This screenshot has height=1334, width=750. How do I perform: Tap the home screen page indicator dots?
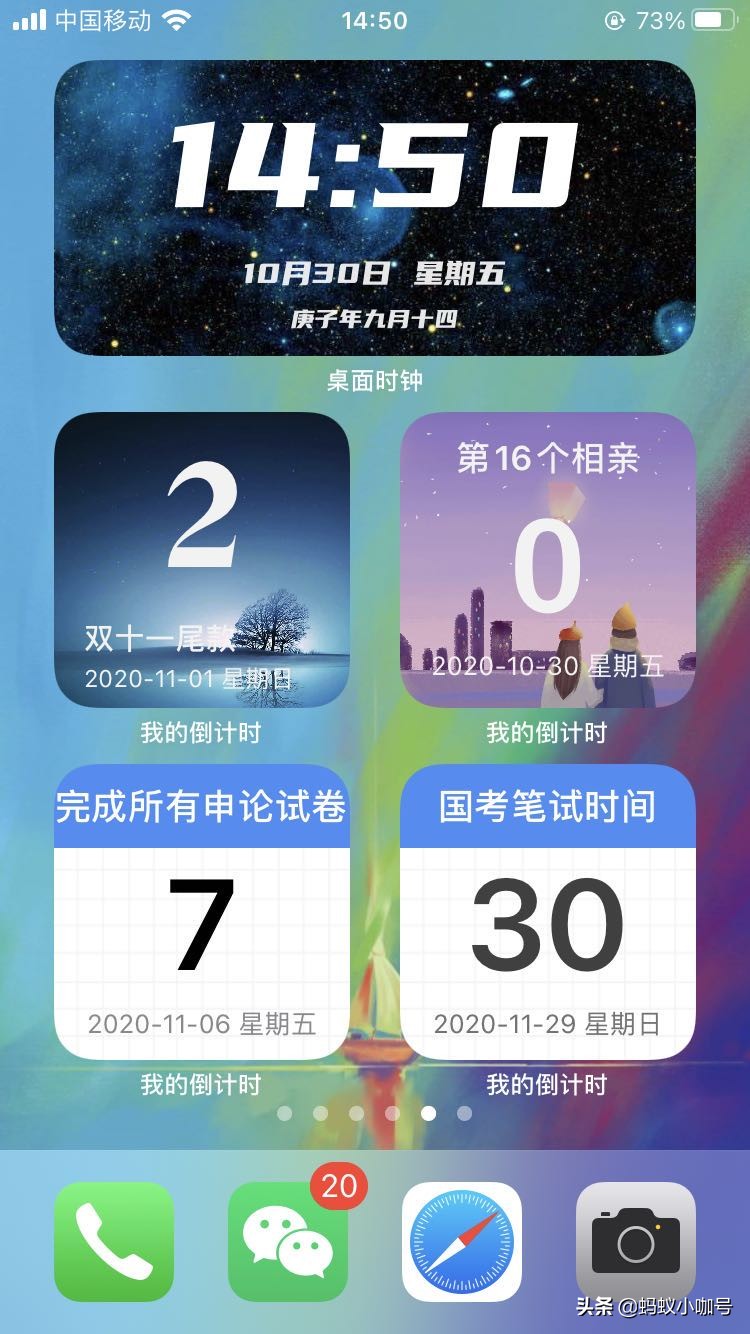pyautogui.click(x=375, y=1113)
